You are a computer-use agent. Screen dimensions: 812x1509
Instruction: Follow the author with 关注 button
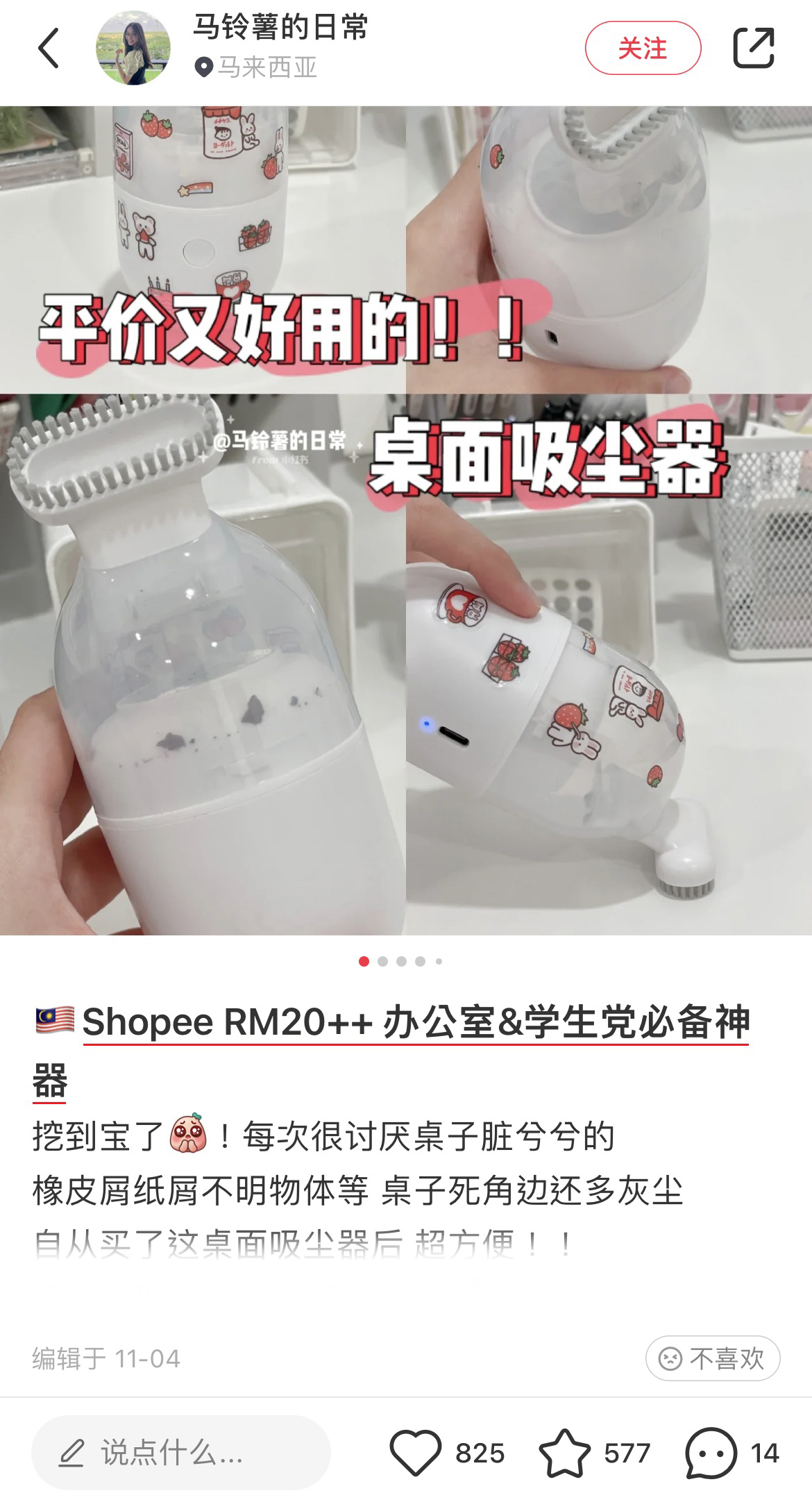point(643,49)
